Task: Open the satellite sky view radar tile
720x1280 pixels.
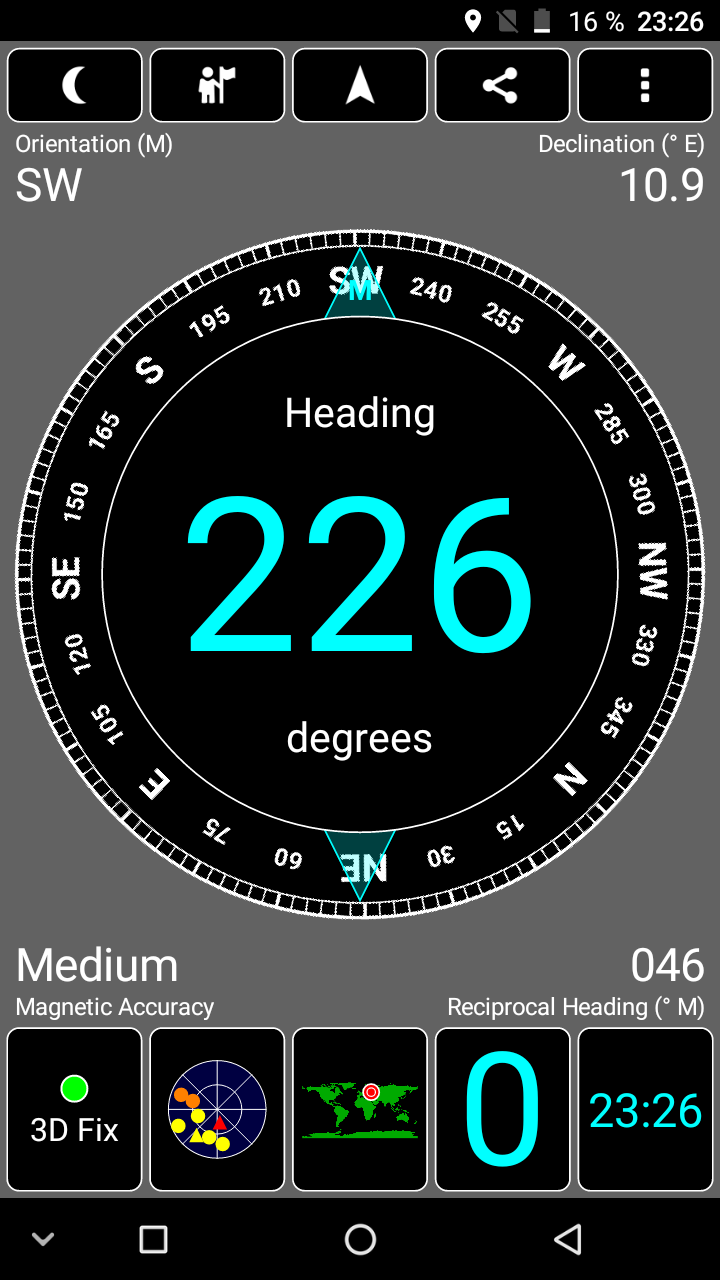Action: coord(217,1110)
